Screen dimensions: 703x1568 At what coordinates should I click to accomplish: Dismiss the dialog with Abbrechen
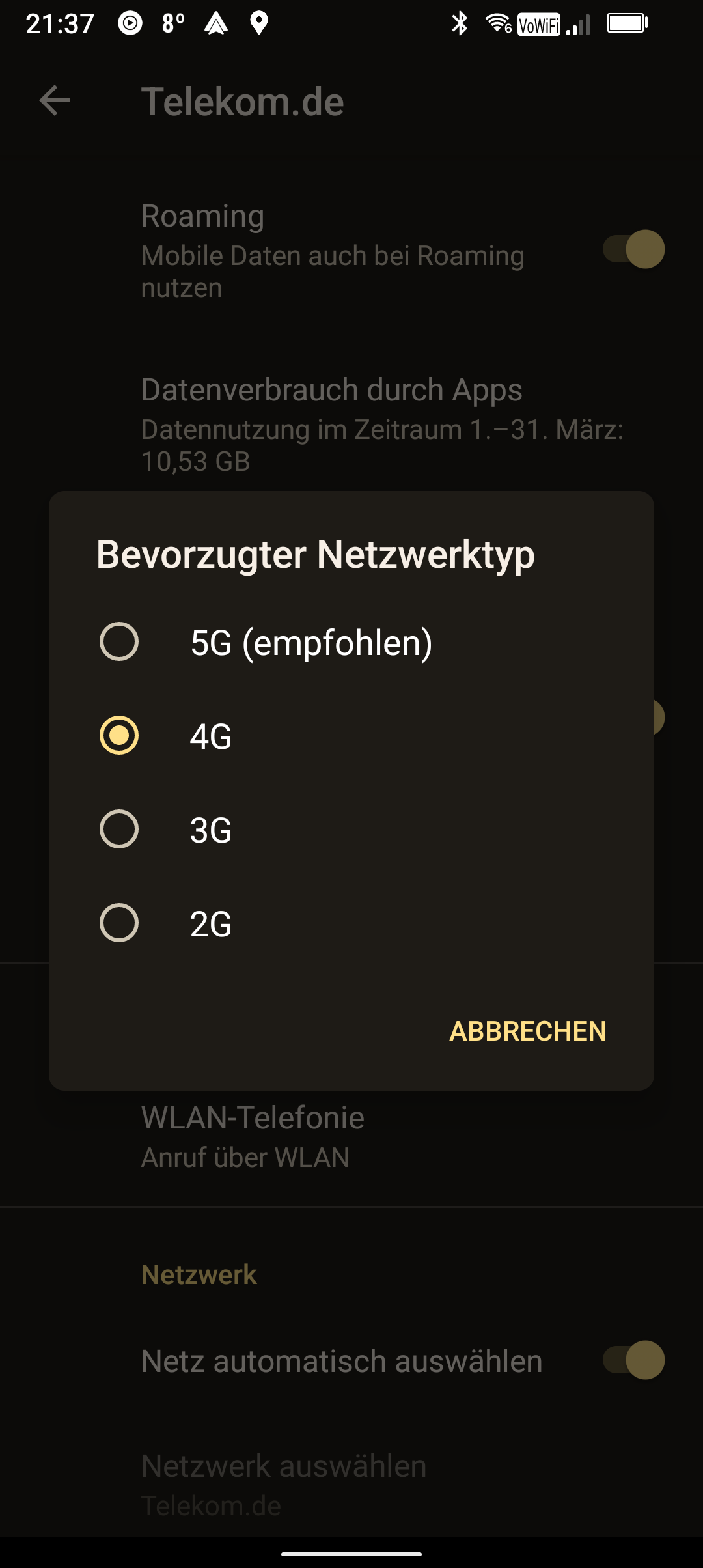pos(527,1031)
